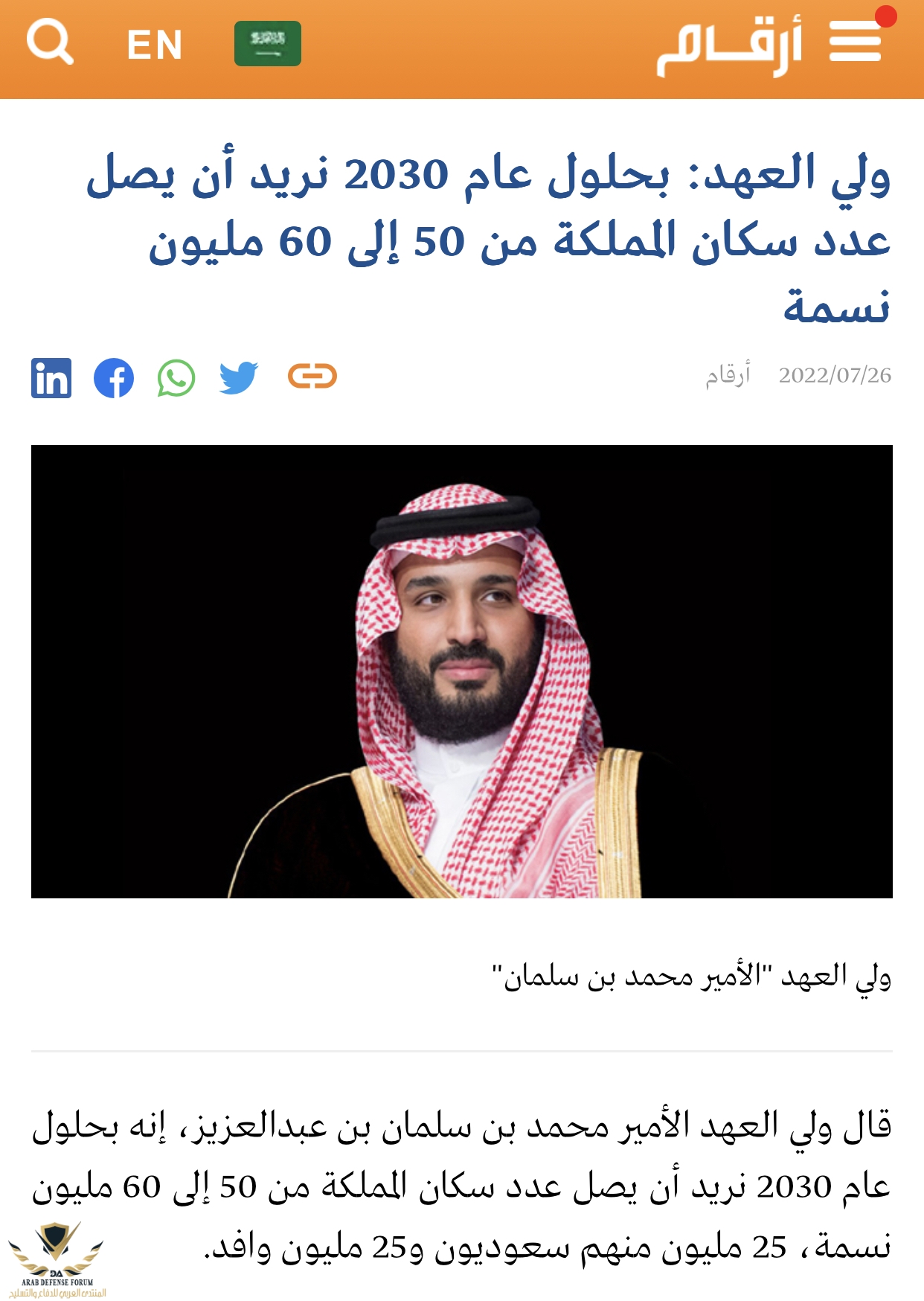This screenshot has height=1301, width=924.
Task: Copy the article link
Action: [x=312, y=376]
